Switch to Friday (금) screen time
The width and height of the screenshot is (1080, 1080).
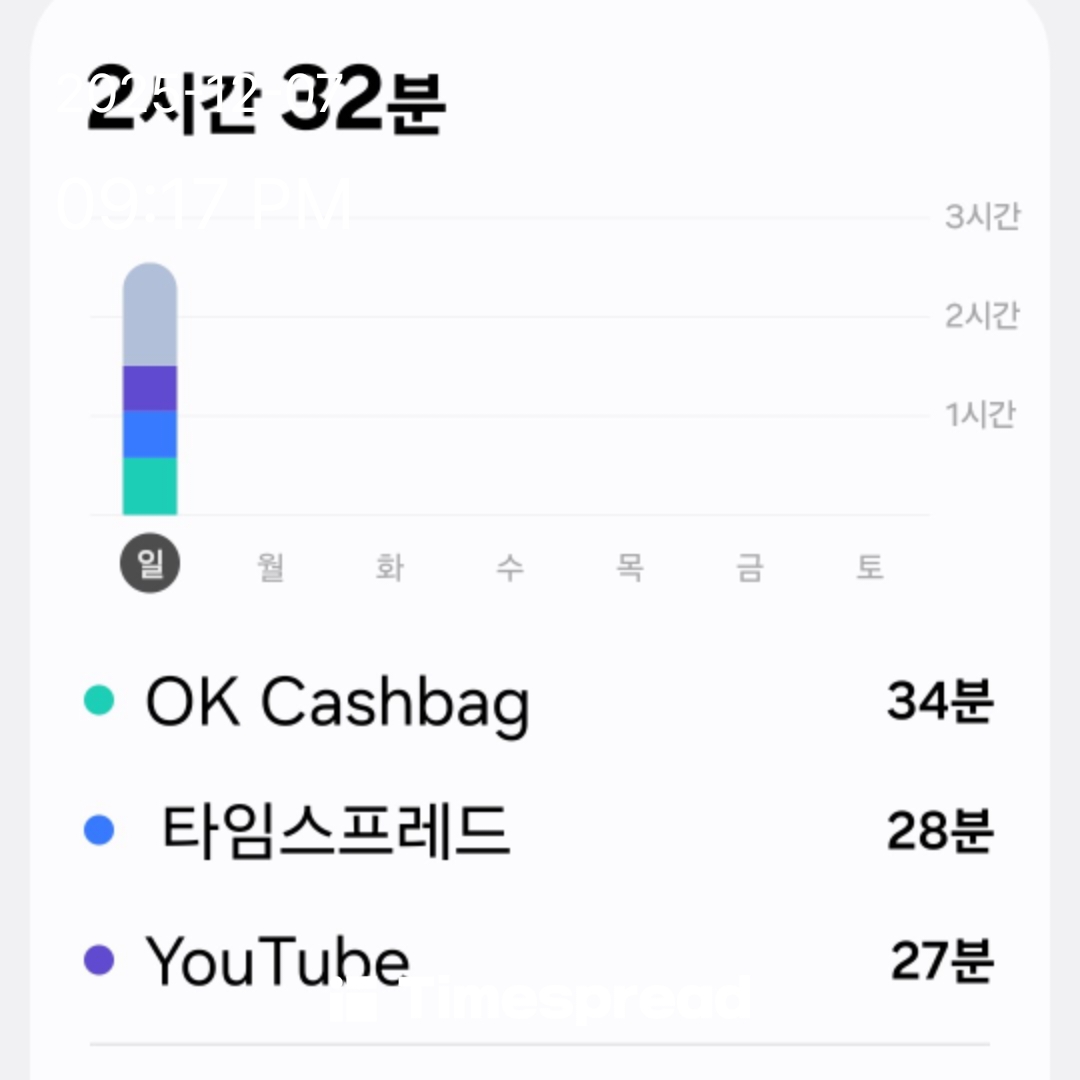750,568
